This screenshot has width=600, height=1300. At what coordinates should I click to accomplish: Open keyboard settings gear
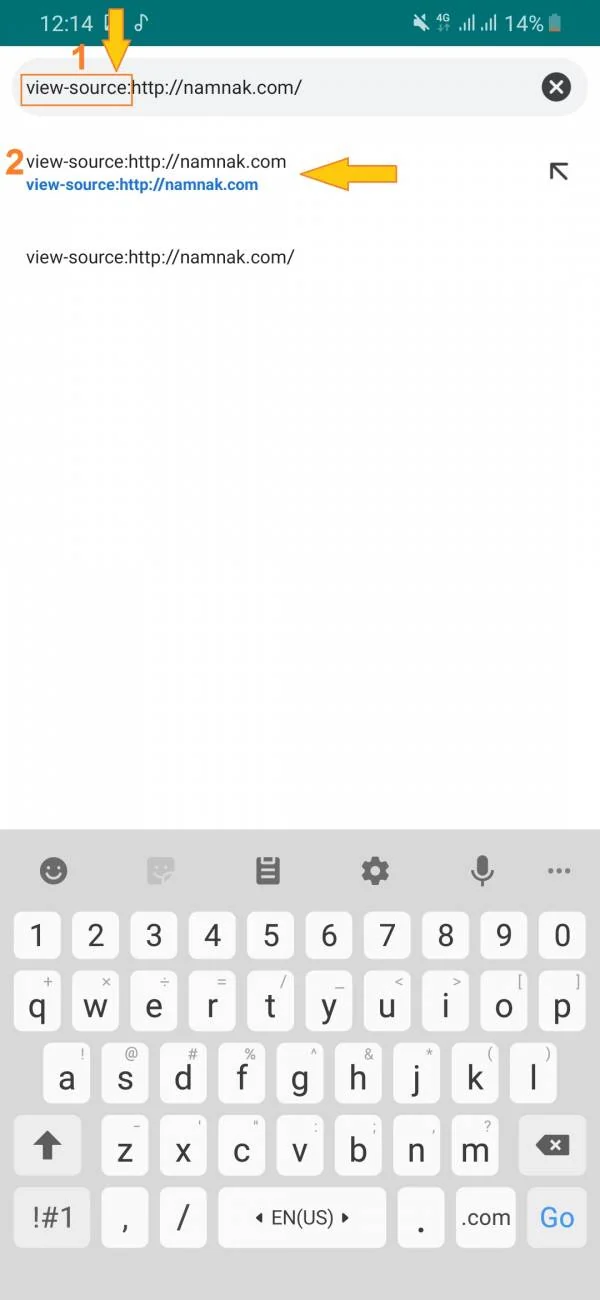coord(375,871)
